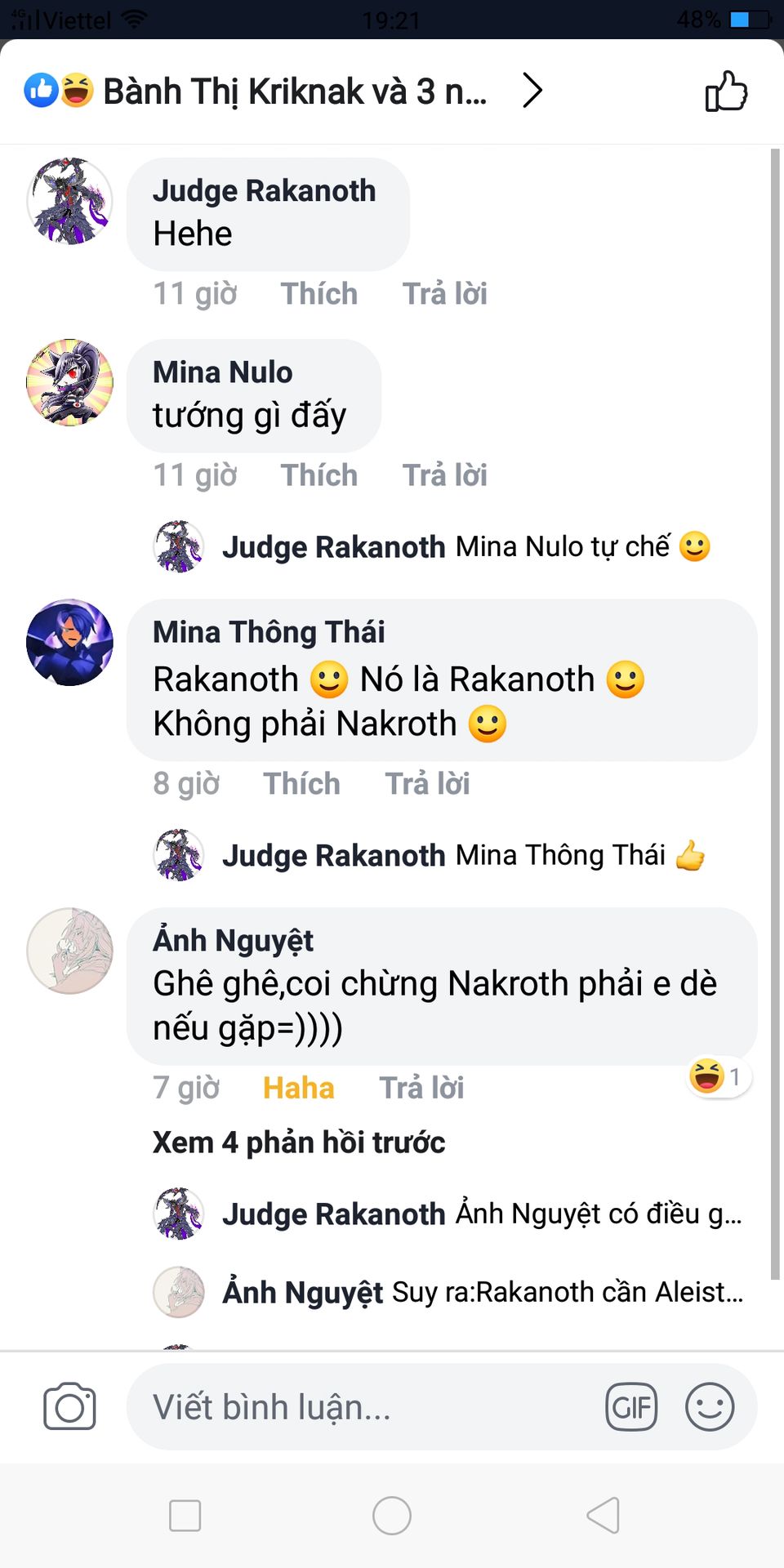Image resolution: width=784 pixels, height=1568 pixels.
Task: Open Mina Thông Thái's profile avatar
Action: (x=70, y=643)
